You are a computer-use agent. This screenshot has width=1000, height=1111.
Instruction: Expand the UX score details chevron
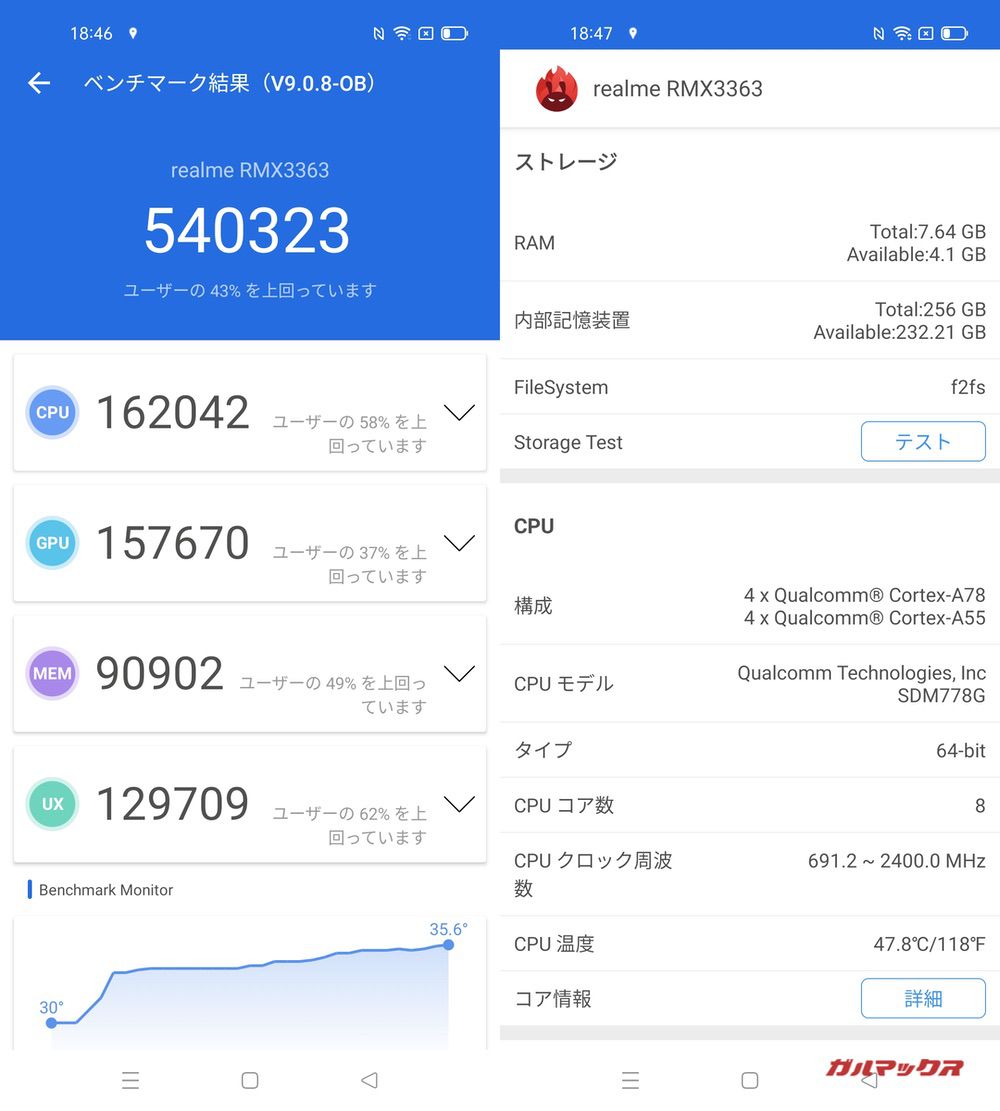(x=459, y=804)
